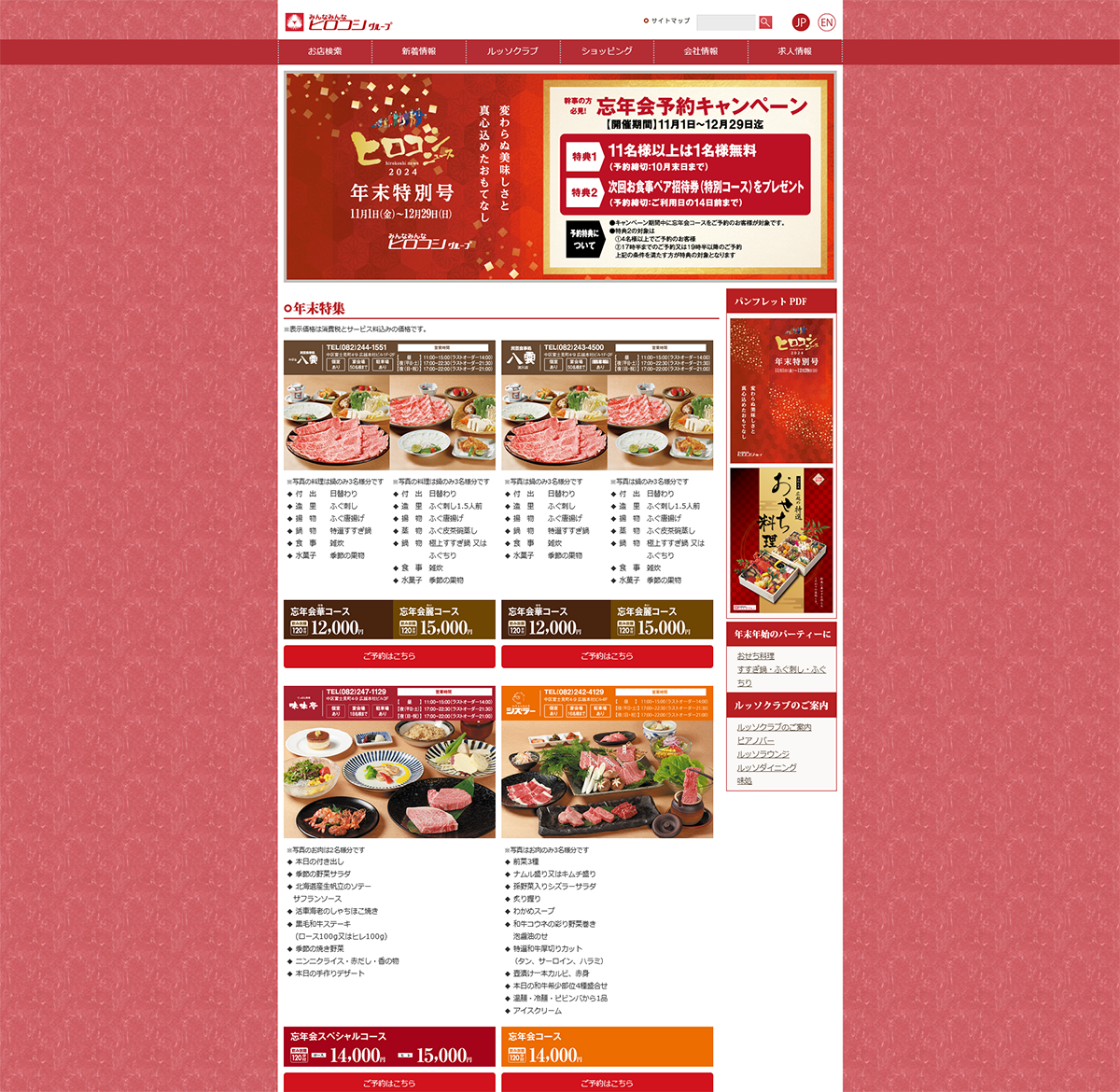Image resolution: width=1120 pixels, height=1092 pixels.
Task: Open 会社情報 navigation item
Action: click(x=701, y=51)
